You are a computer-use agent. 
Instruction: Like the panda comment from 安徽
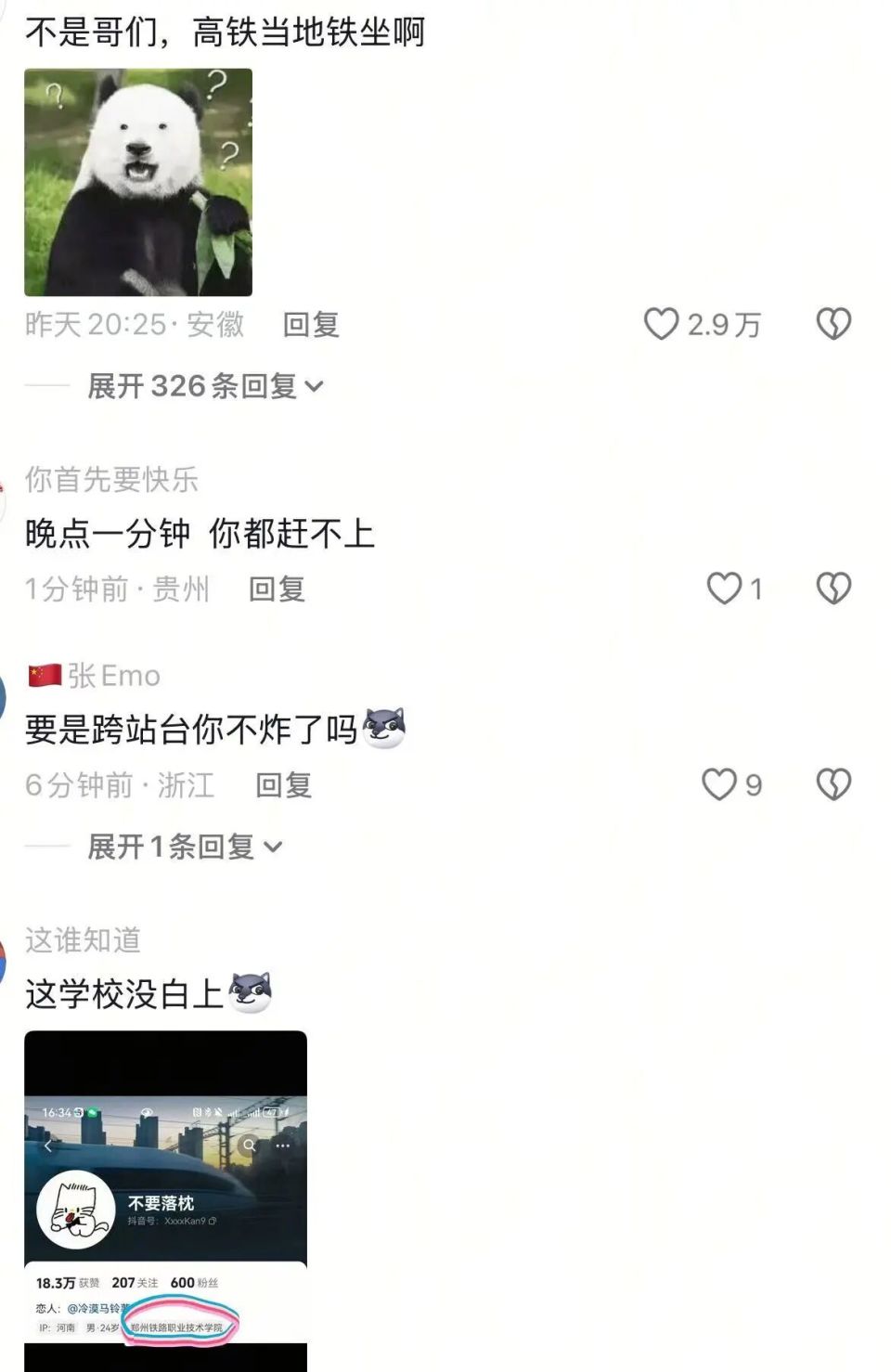click(662, 324)
